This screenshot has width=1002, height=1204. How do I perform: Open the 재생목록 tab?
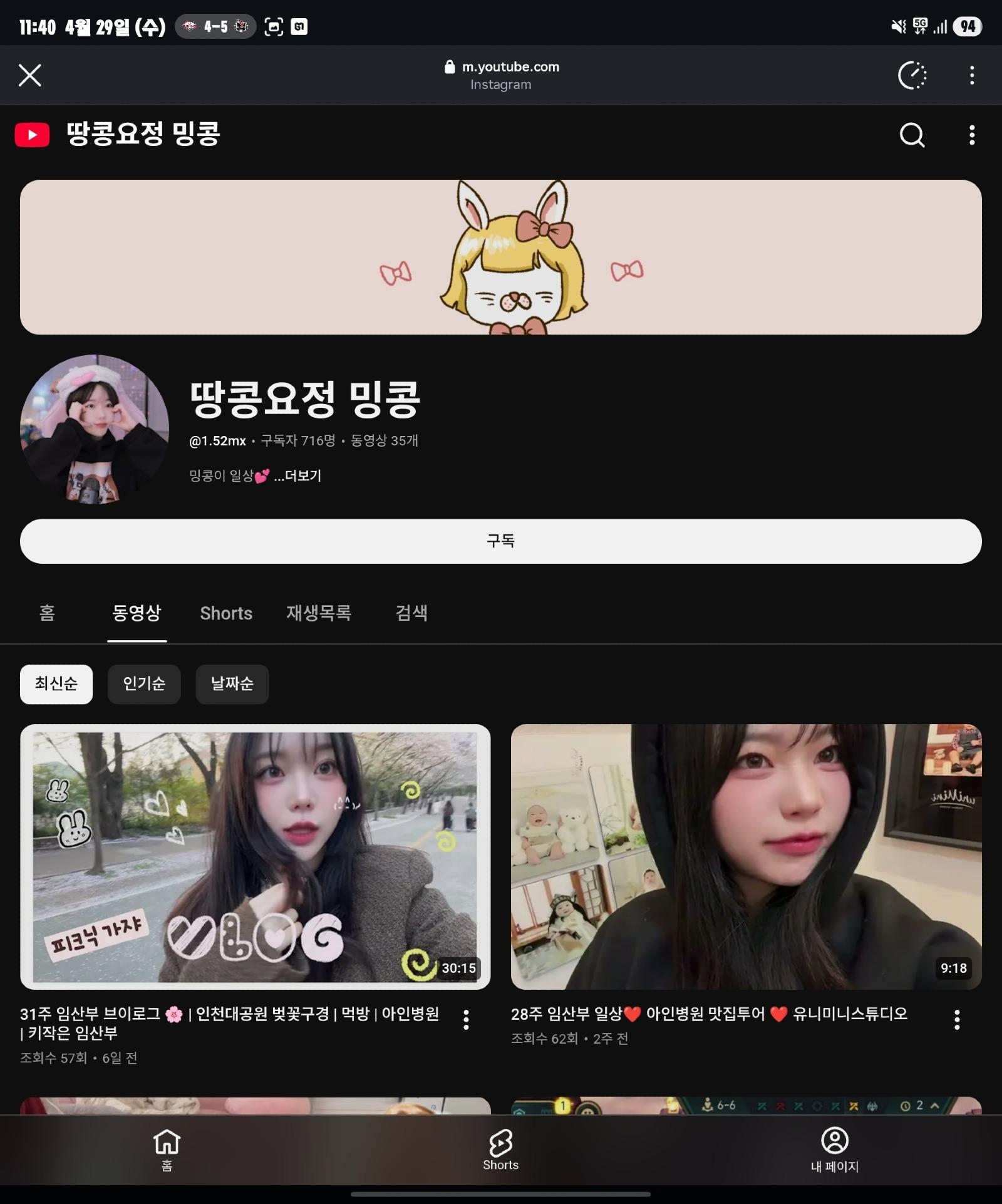point(319,613)
